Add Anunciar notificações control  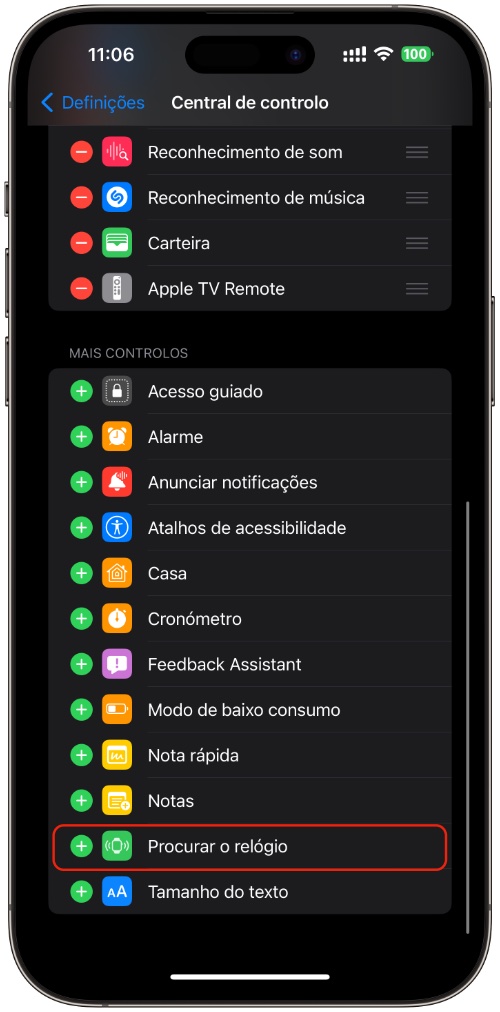tap(81, 482)
